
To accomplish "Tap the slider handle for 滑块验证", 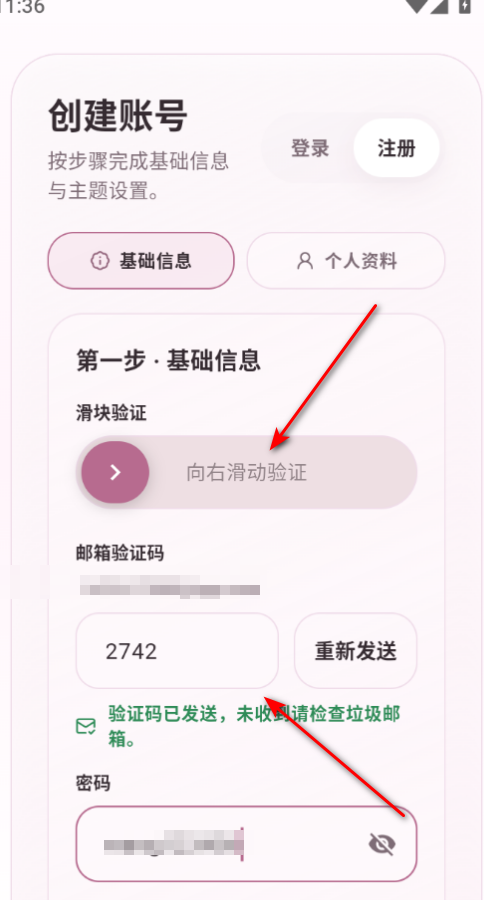I will 115,472.
